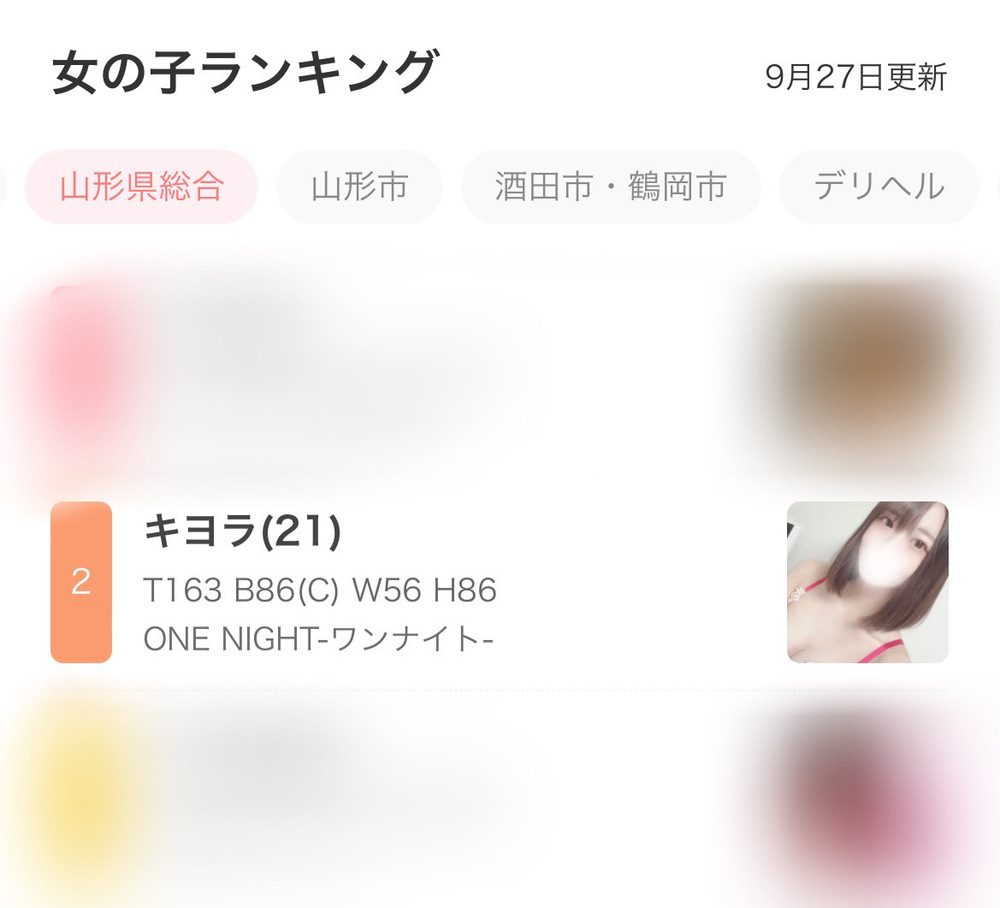Switch to the 山形市 tab
This screenshot has height=908, width=1000.
[x=359, y=187]
